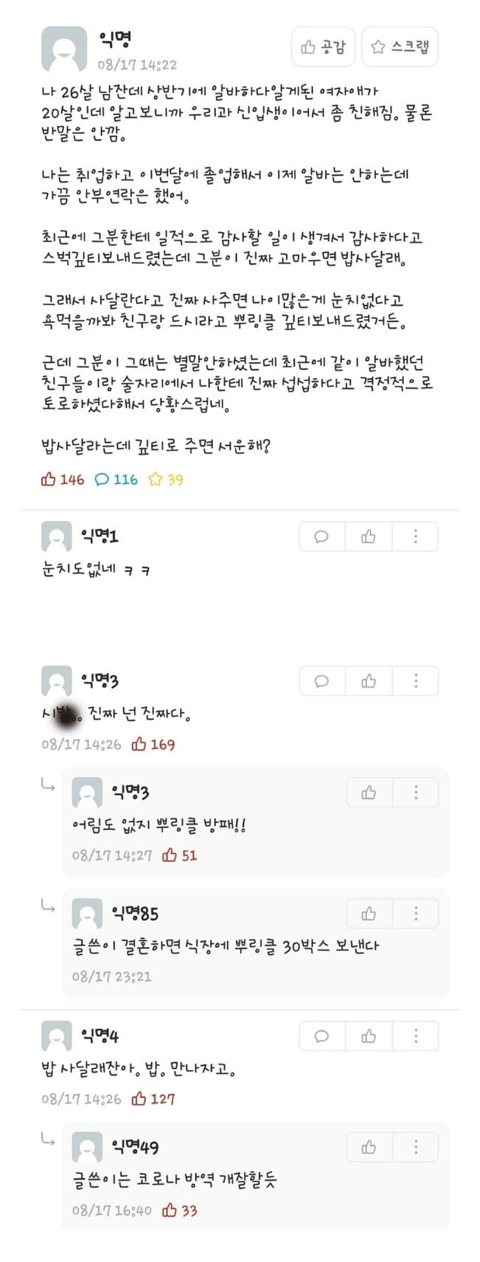480x1262 pixels.
Task: Reply to 익명3's '진짜 넌 진짜다' comment
Action: point(322,681)
